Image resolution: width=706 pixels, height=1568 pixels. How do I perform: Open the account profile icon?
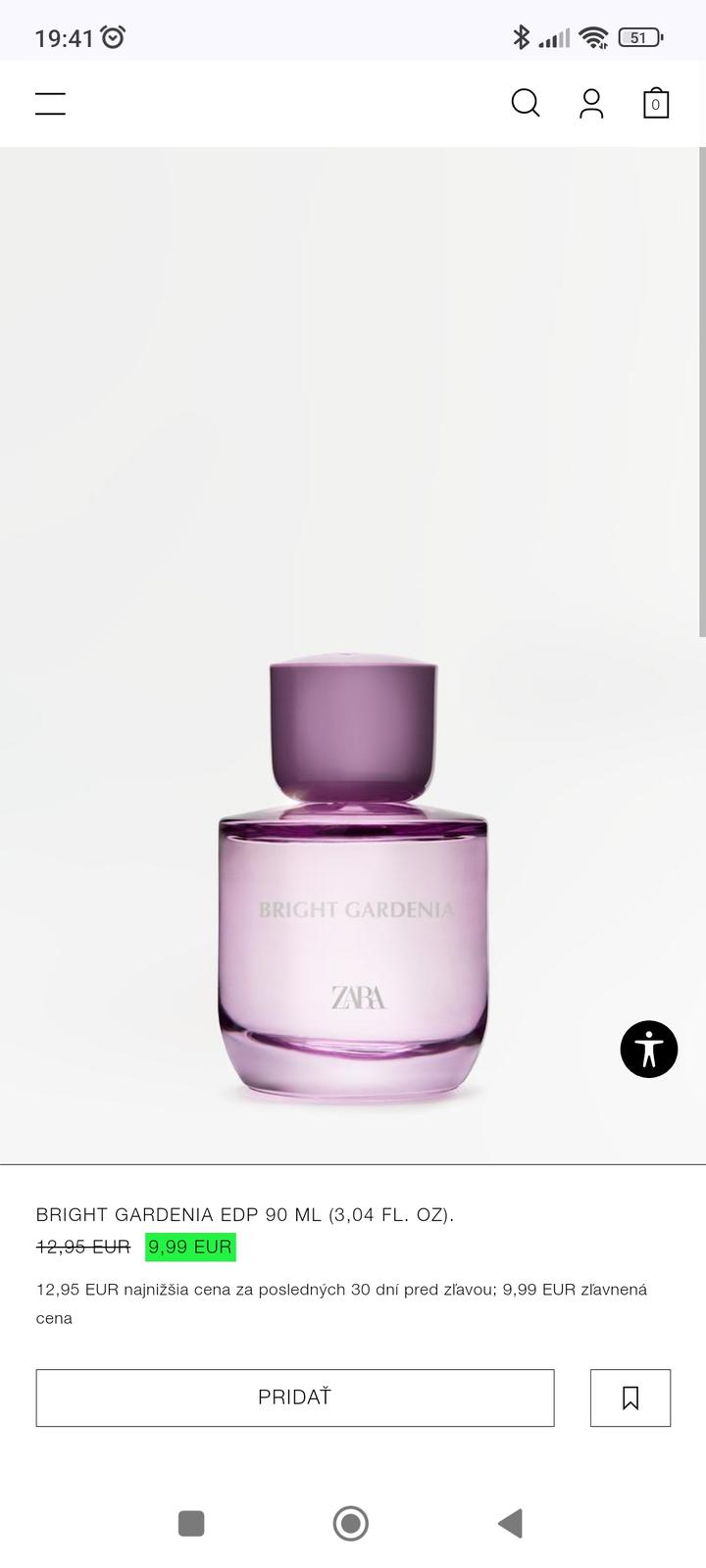(591, 103)
